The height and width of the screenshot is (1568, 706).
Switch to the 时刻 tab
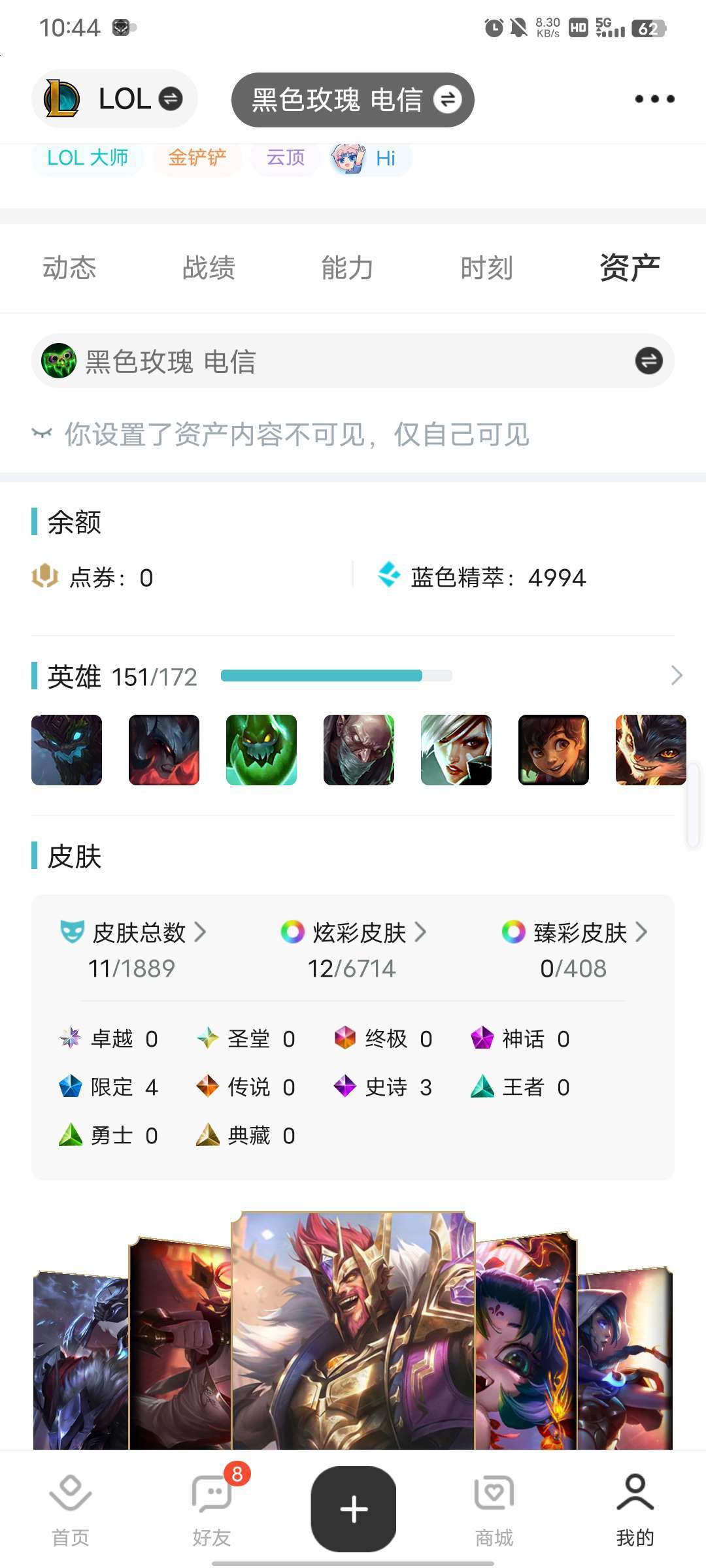487,267
